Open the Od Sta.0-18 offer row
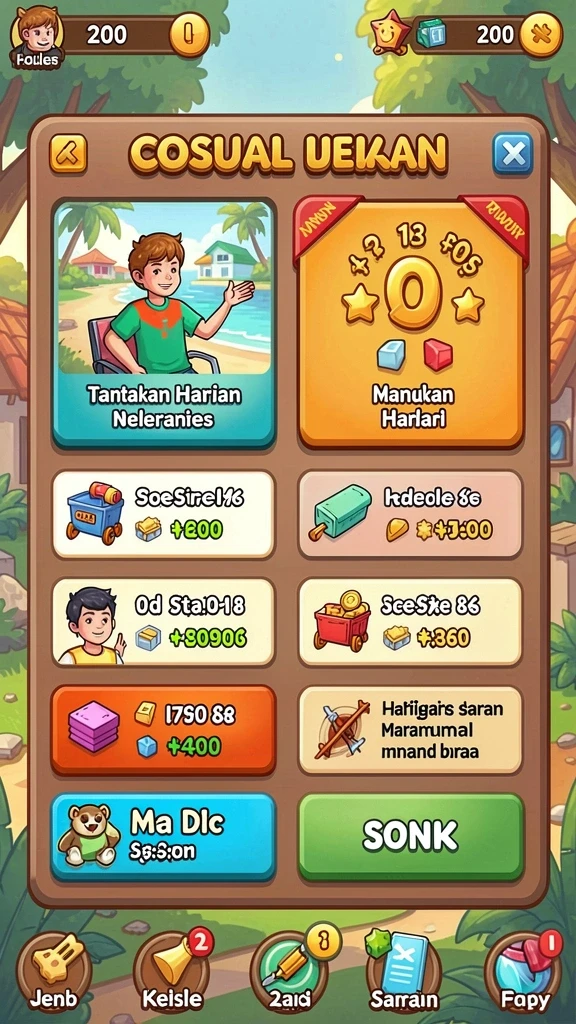576x1024 pixels. click(163, 622)
